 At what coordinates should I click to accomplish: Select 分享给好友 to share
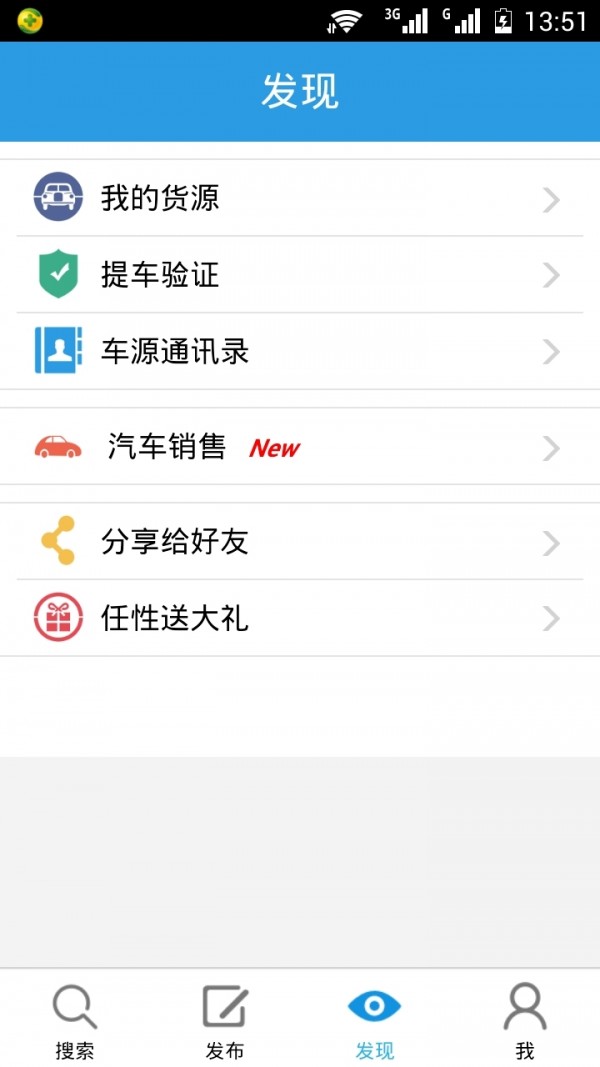pos(300,542)
